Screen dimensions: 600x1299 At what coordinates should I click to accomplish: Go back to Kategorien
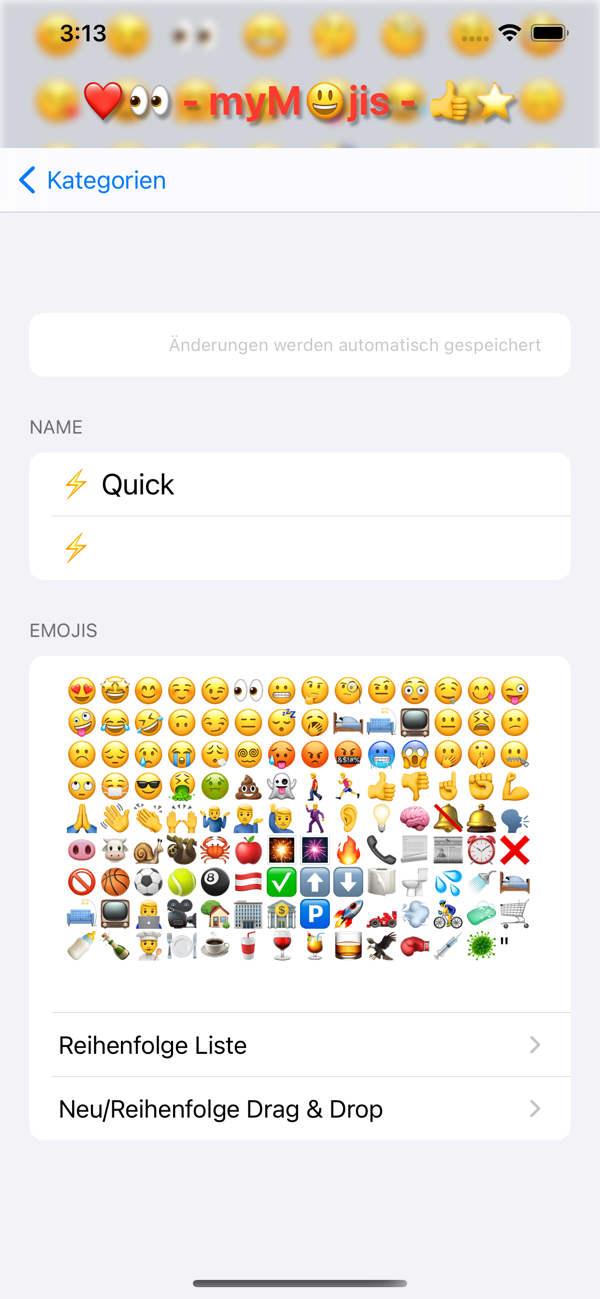(x=92, y=180)
